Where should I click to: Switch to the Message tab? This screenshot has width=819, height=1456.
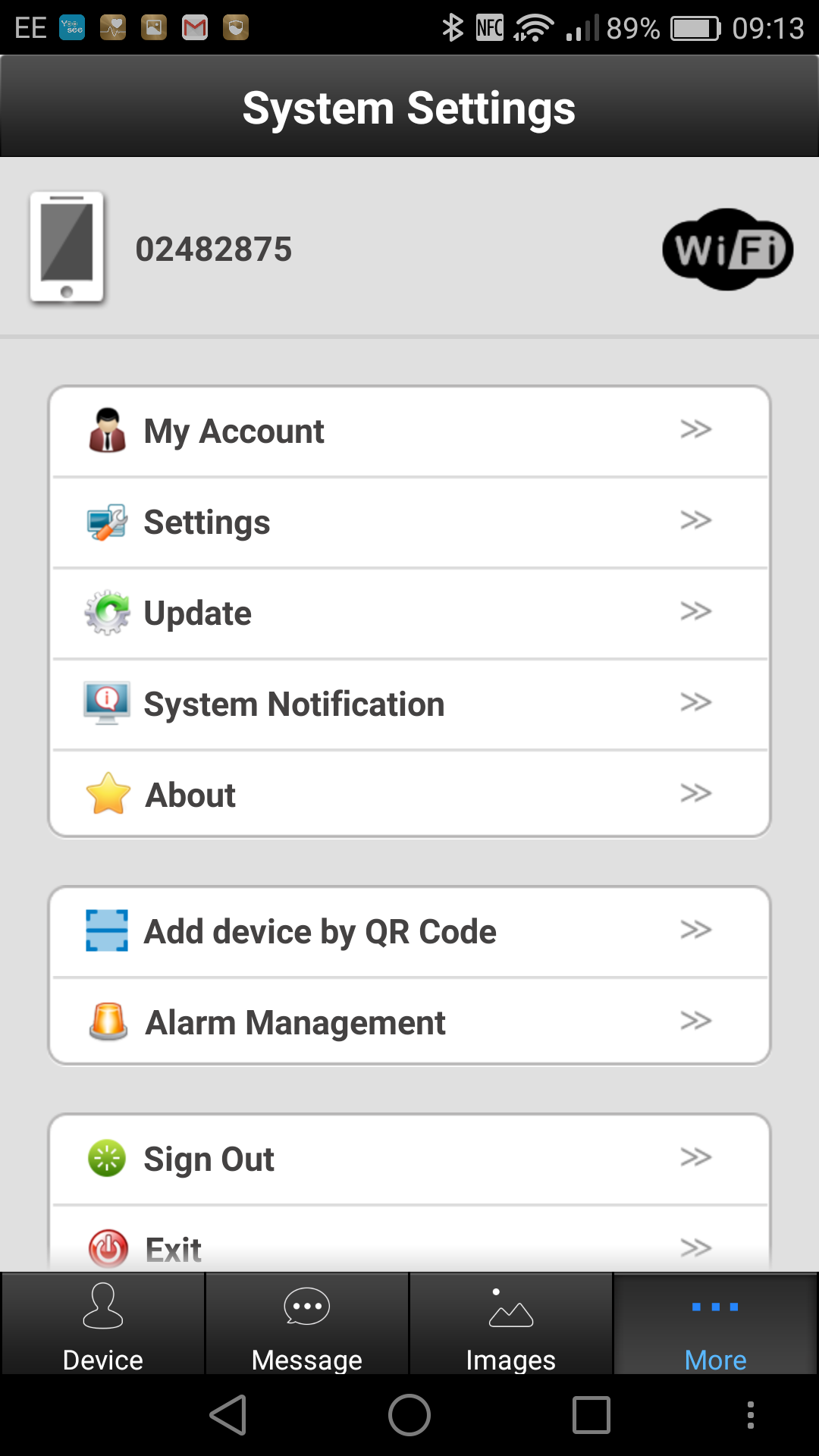pyautogui.click(x=307, y=1324)
